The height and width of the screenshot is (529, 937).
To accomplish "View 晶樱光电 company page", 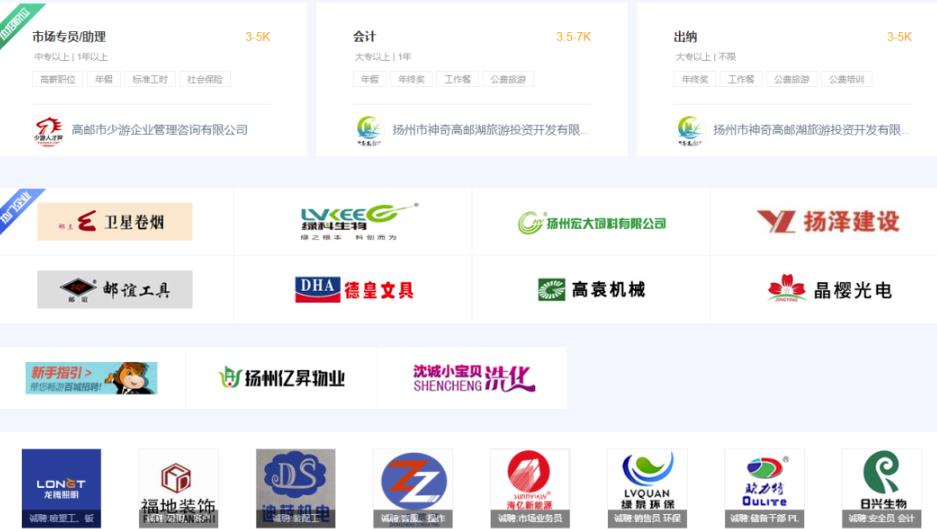I will click(826, 290).
